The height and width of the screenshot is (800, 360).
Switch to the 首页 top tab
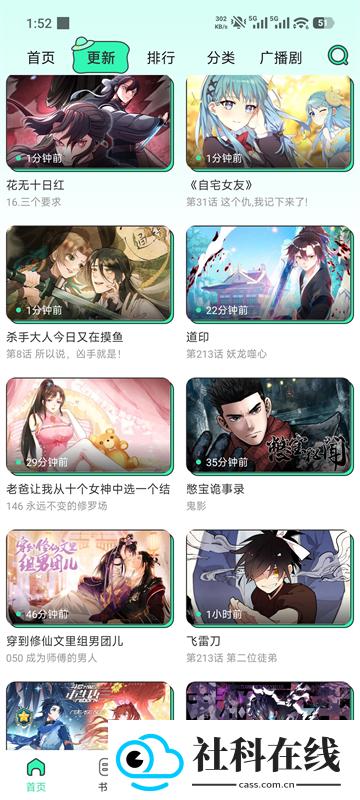click(41, 58)
